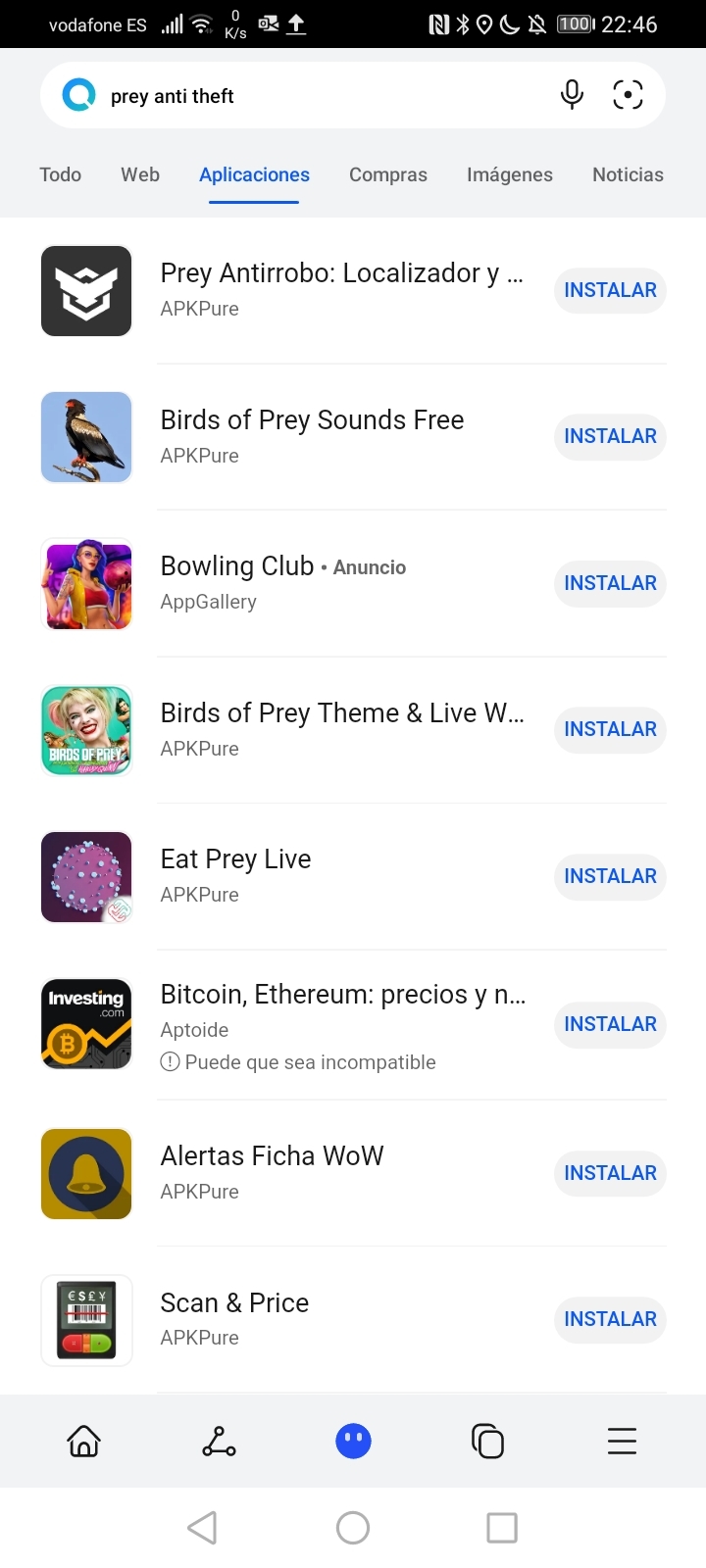Install the Bitcoin, Ethereum app

(x=610, y=1024)
